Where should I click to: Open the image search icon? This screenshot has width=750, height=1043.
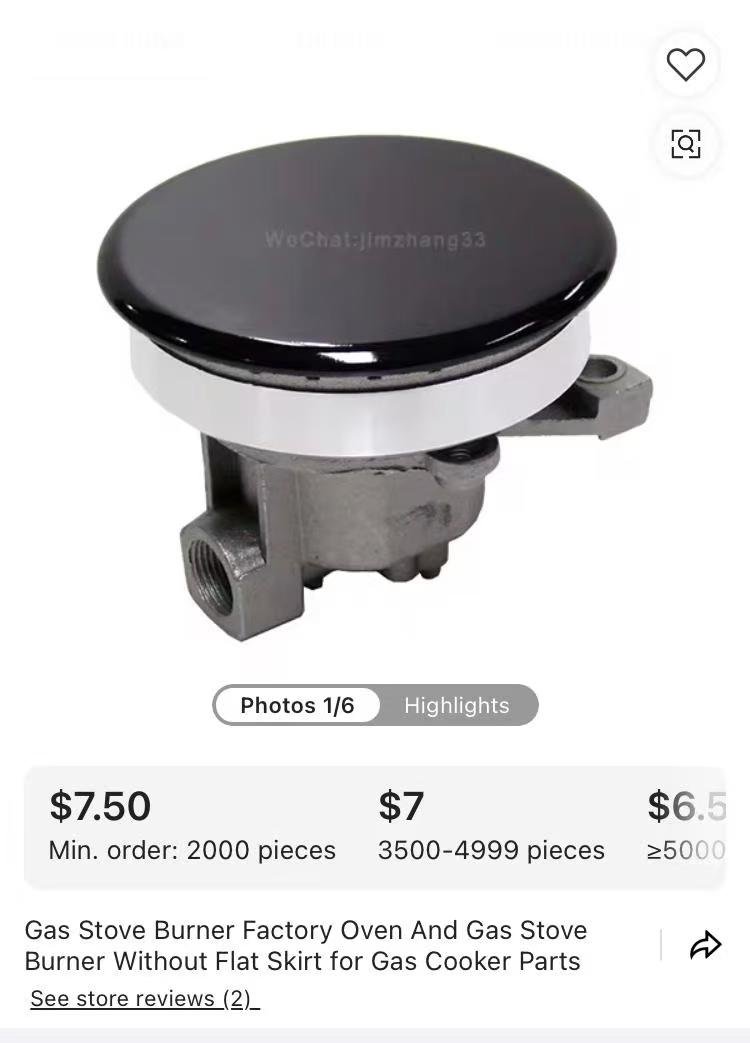686,144
